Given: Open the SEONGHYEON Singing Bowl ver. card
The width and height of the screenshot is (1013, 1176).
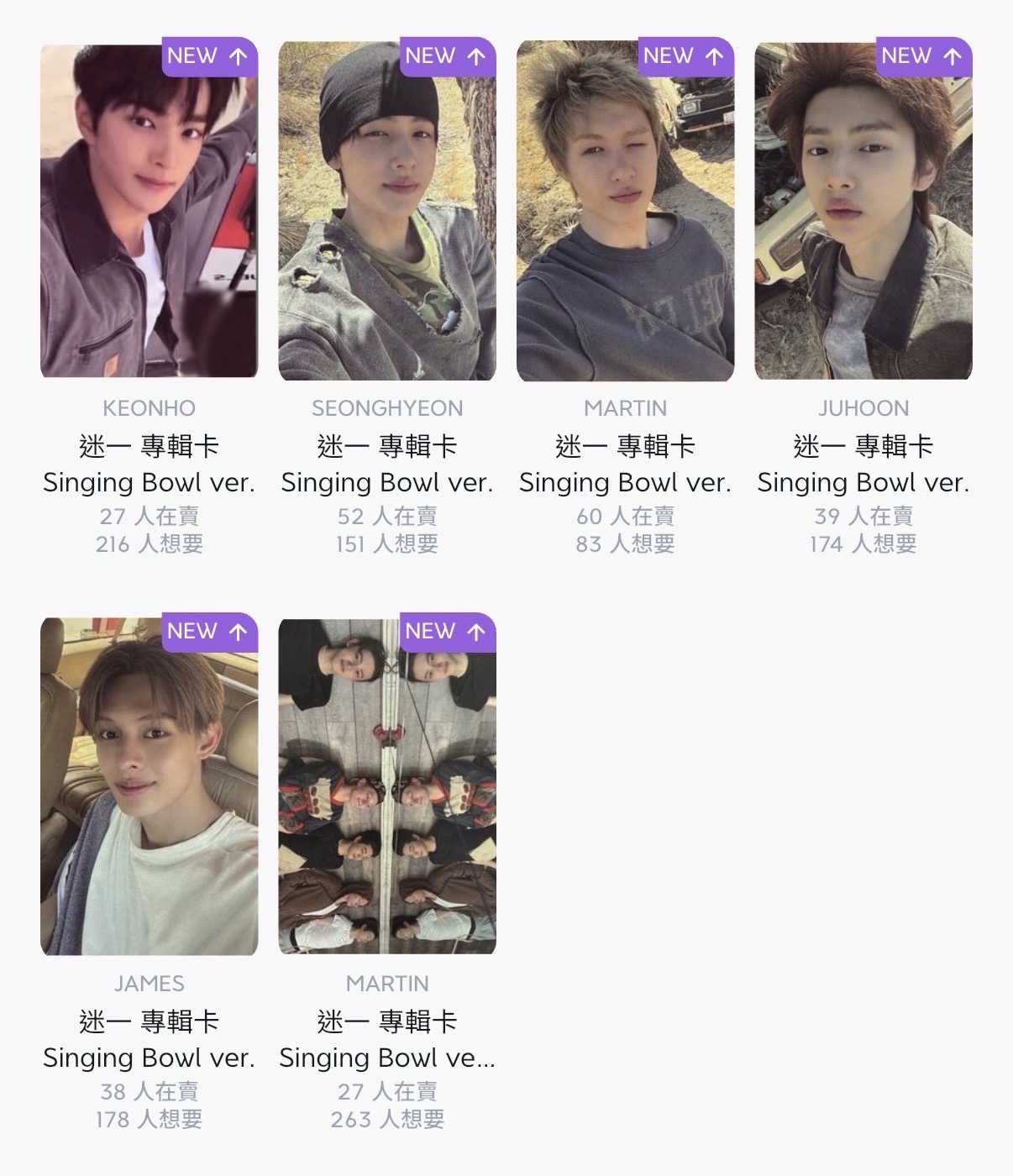Looking at the screenshot, I should pyautogui.click(x=387, y=210).
